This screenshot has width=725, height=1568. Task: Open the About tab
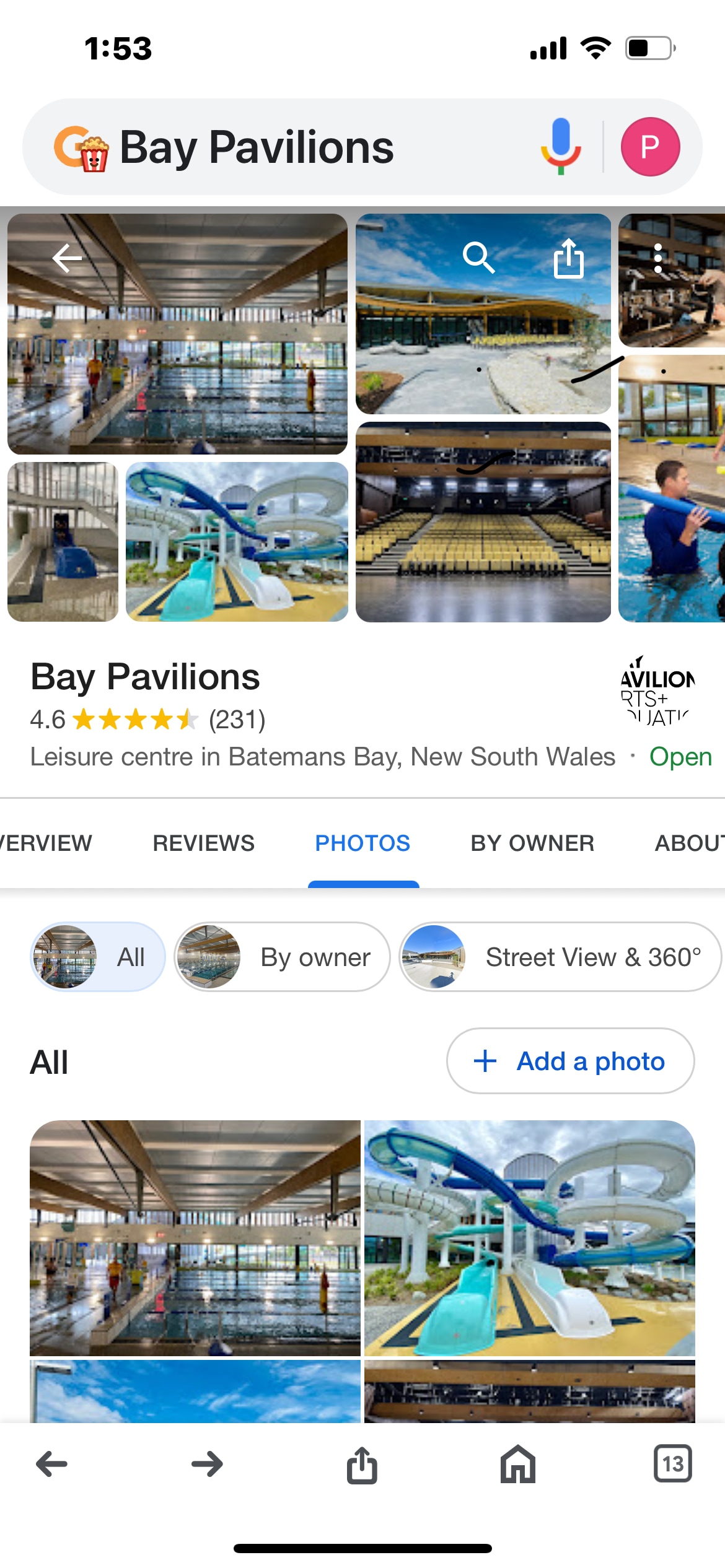pyautogui.click(x=689, y=843)
